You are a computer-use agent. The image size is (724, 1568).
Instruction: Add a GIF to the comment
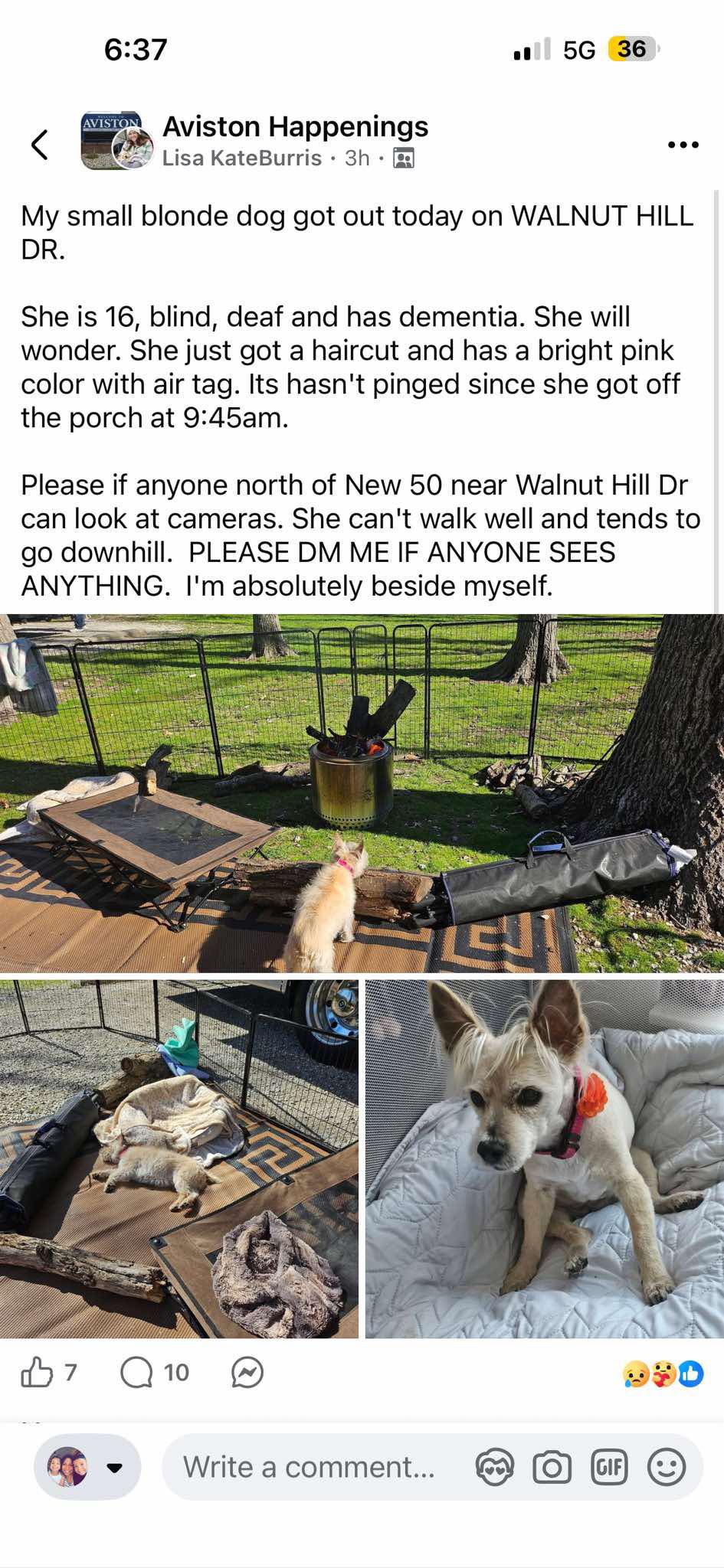click(x=609, y=1468)
